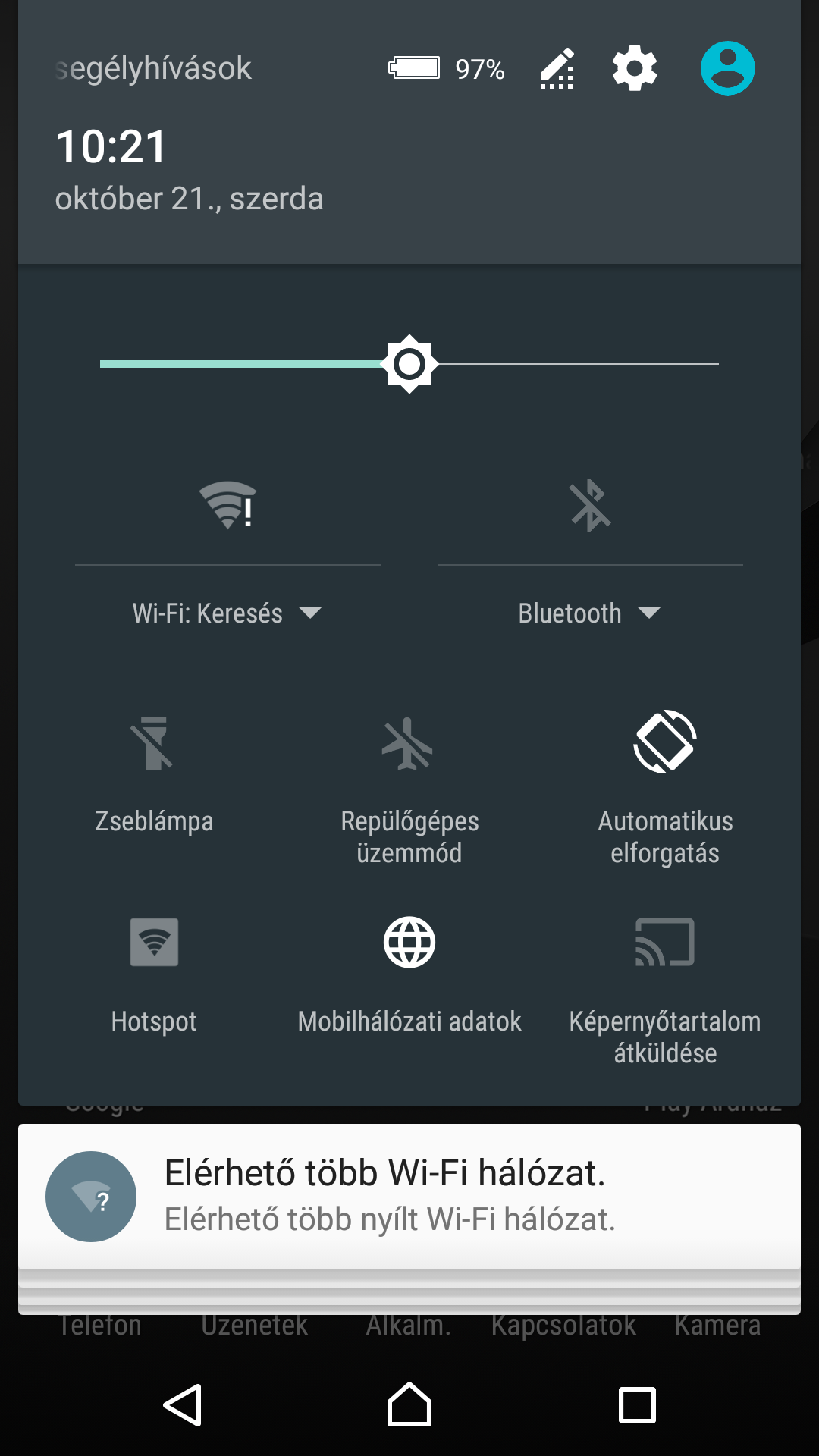
Task: Enable Repülőgépes üzemmód
Action: pyautogui.click(x=409, y=745)
